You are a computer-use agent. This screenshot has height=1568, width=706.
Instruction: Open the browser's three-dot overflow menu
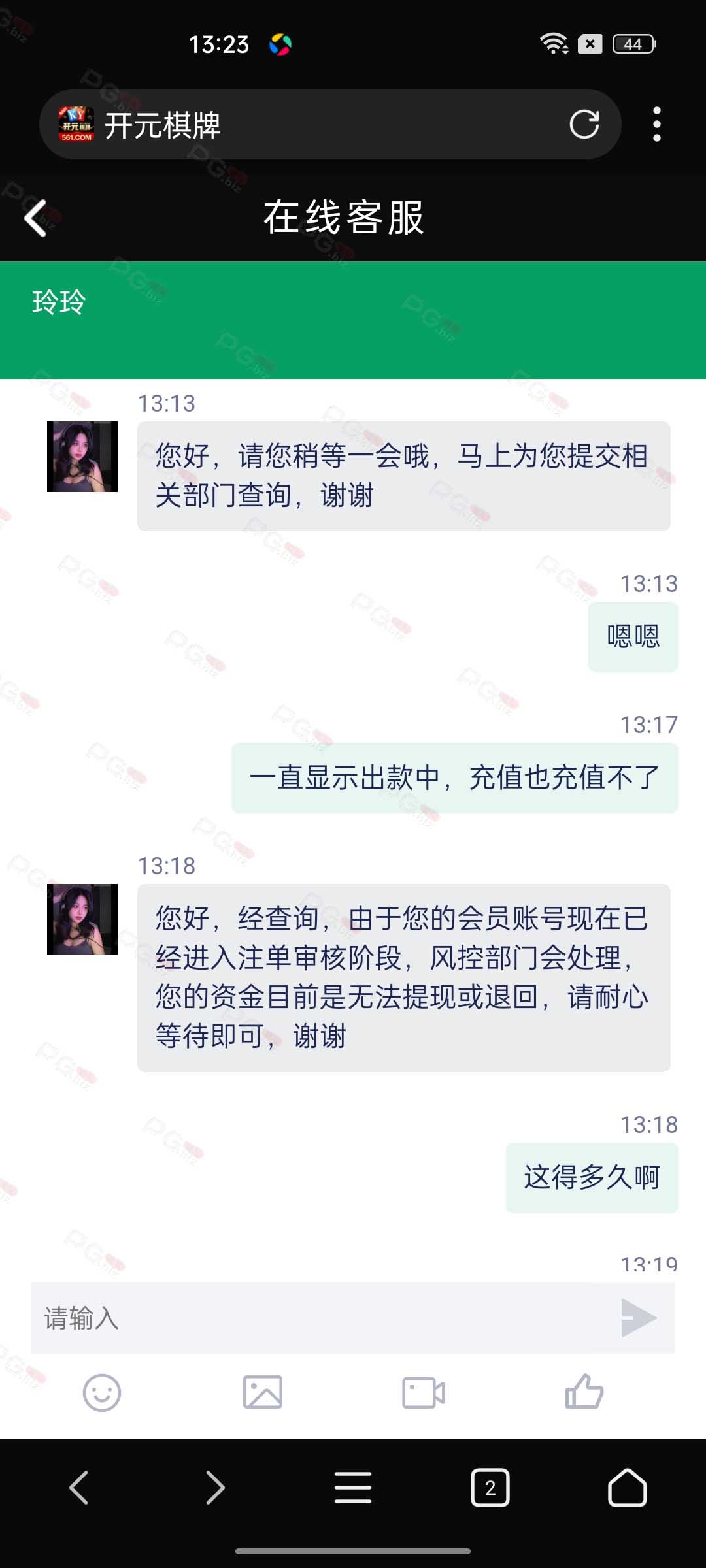(x=657, y=124)
